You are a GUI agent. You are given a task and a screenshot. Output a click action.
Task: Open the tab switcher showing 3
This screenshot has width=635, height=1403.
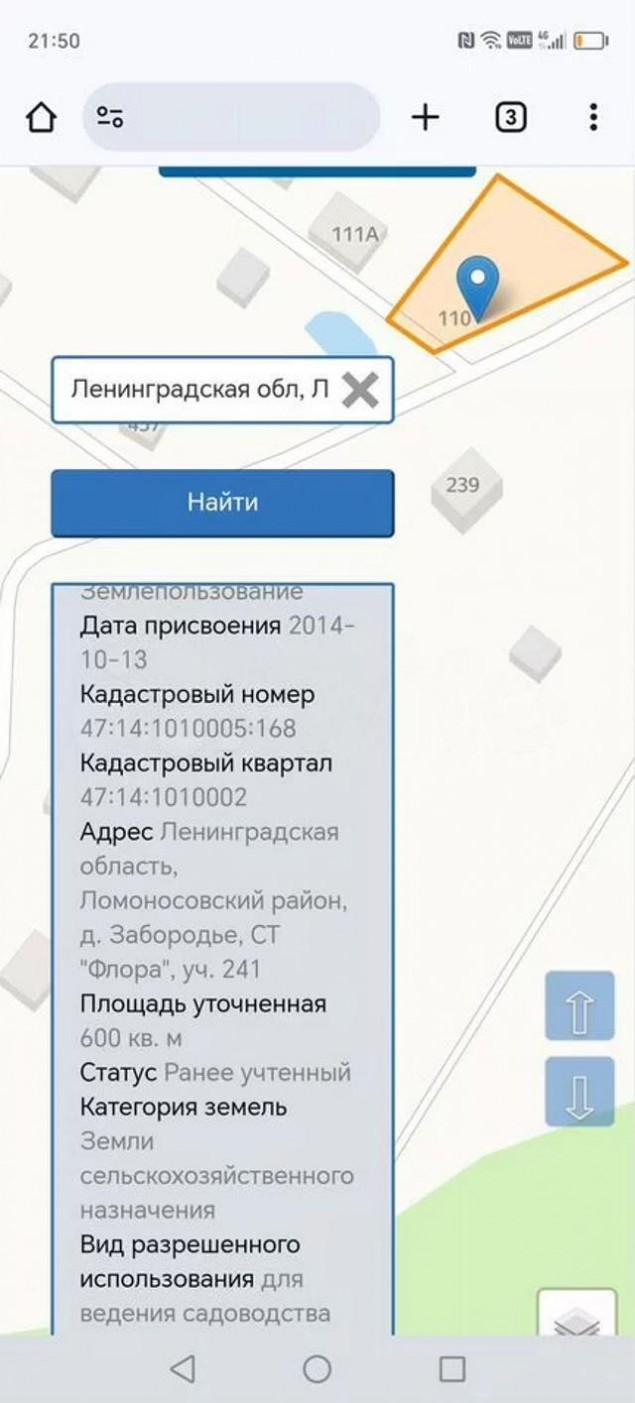pos(510,117)
